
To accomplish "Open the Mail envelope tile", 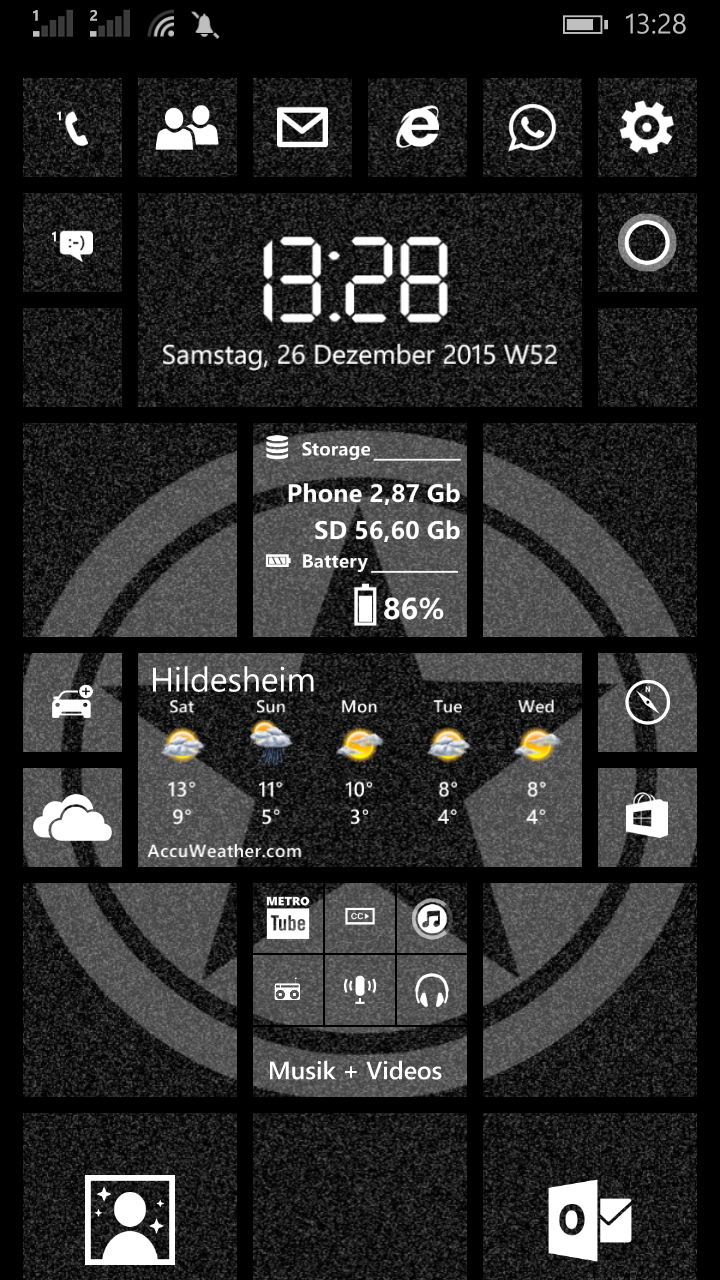I will pos(302,128).
